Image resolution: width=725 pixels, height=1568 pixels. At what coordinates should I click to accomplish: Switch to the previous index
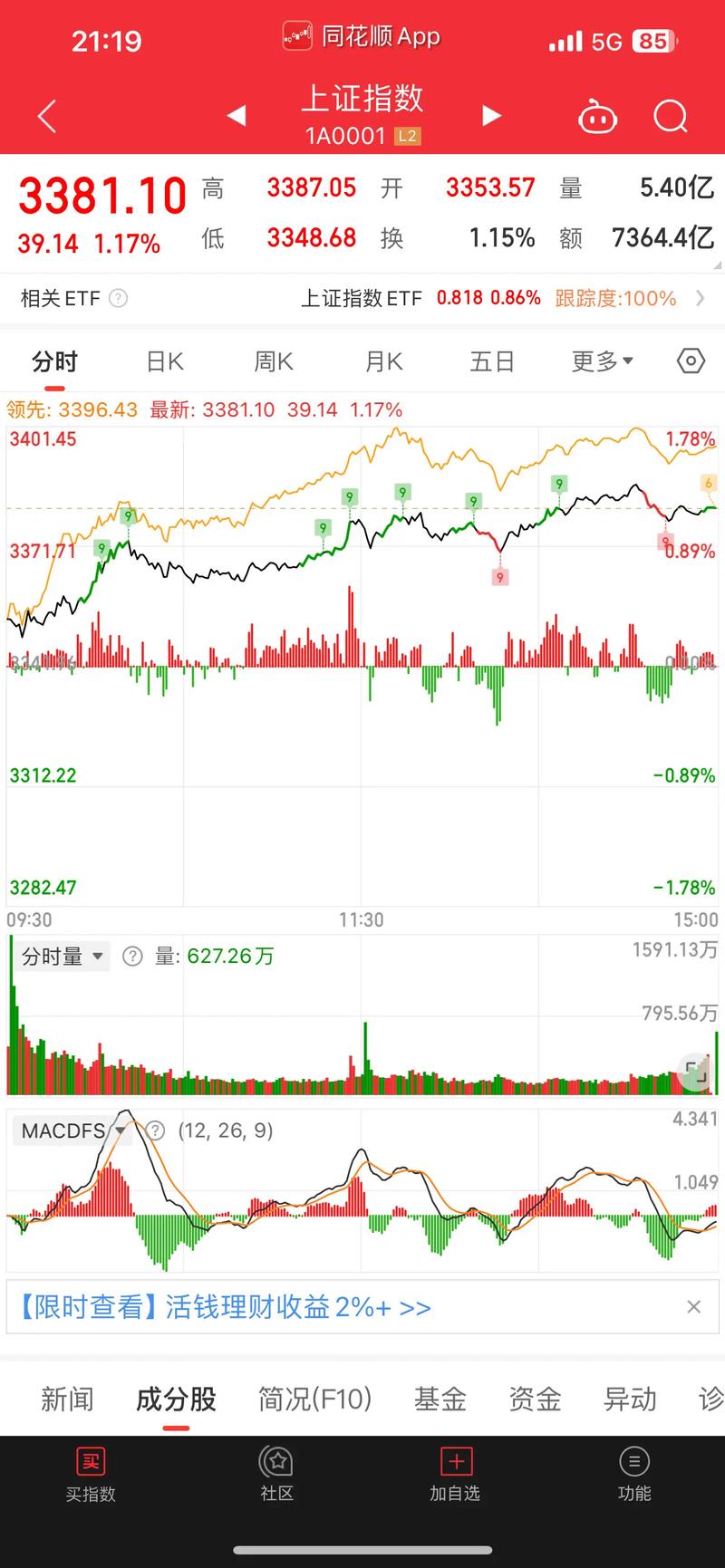coord(237,116)
